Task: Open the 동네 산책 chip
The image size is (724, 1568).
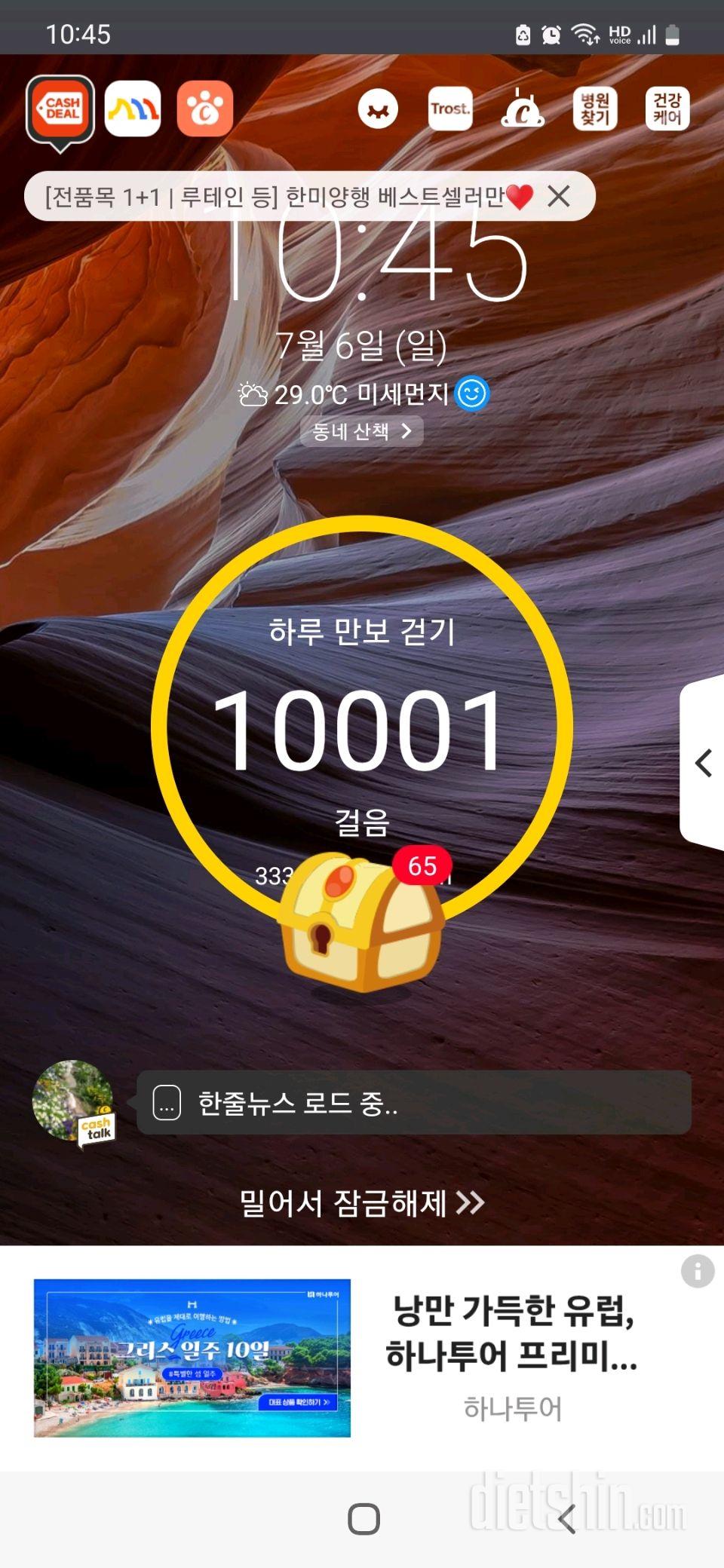Action: (x=362, y=431)
